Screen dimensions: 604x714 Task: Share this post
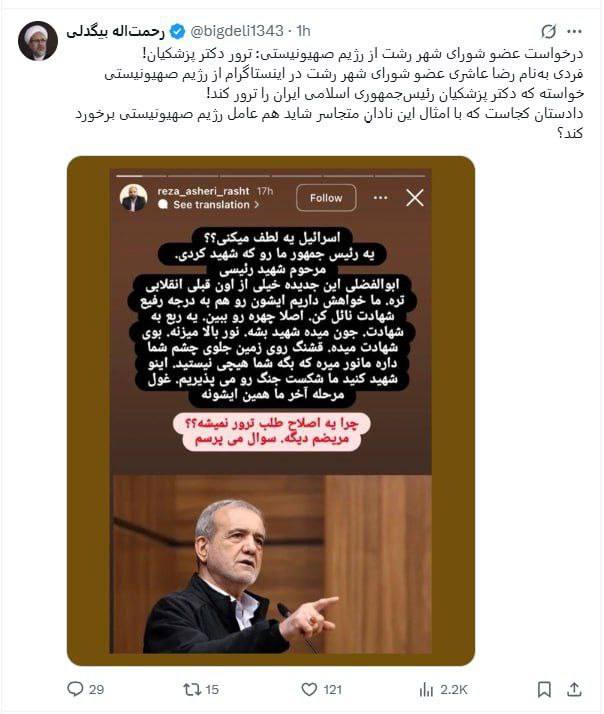click(575, 689)
